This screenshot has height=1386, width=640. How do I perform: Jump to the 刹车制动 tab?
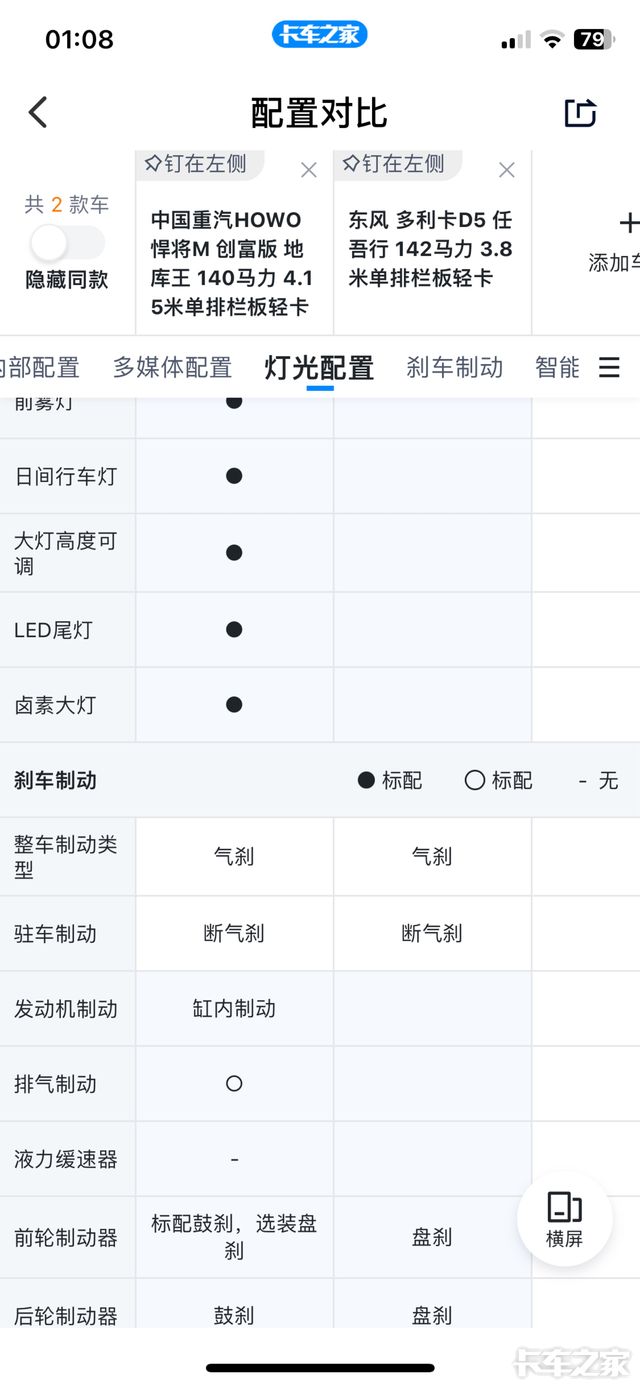tap(454, 368)
